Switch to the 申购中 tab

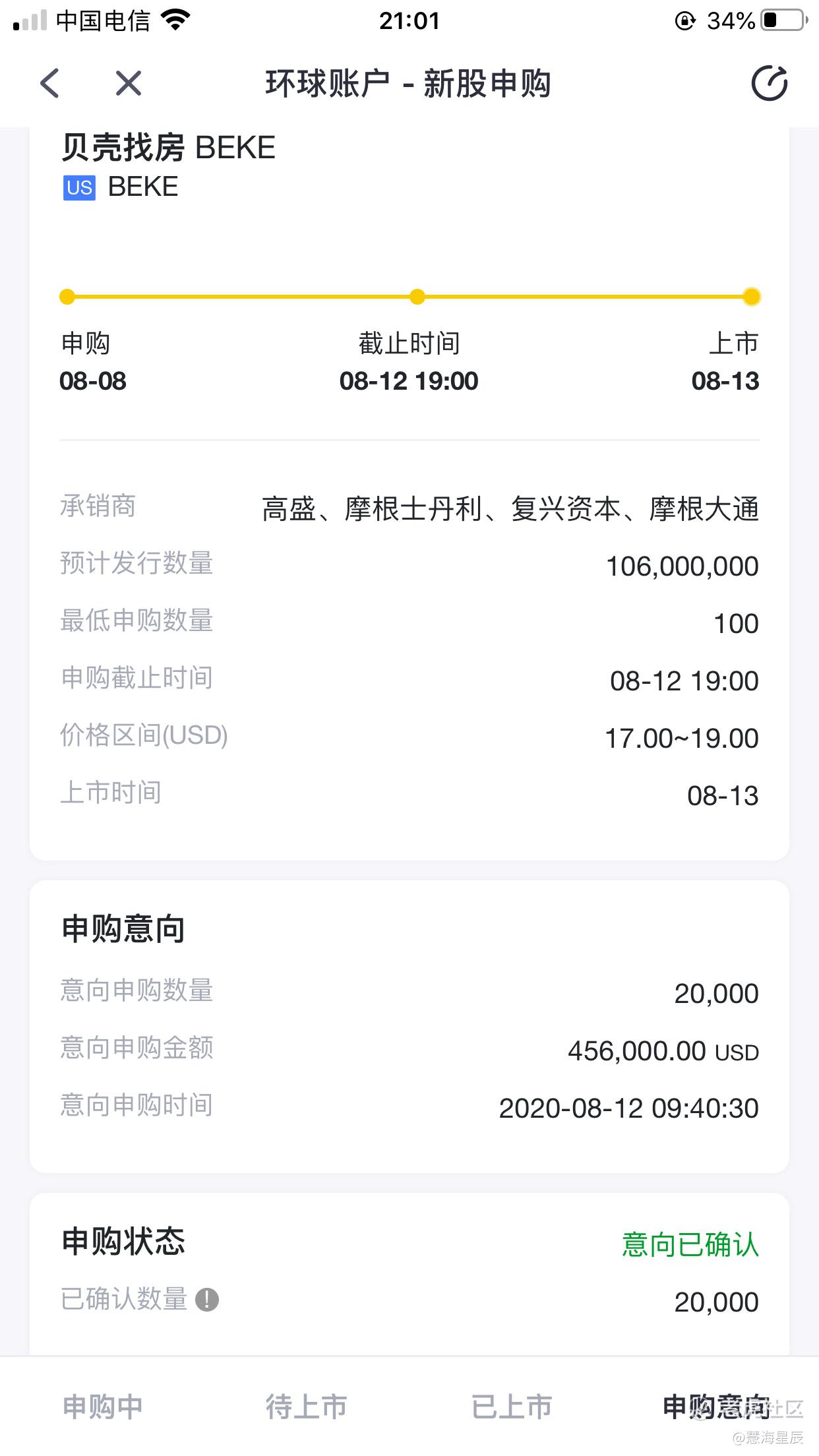103,1407
